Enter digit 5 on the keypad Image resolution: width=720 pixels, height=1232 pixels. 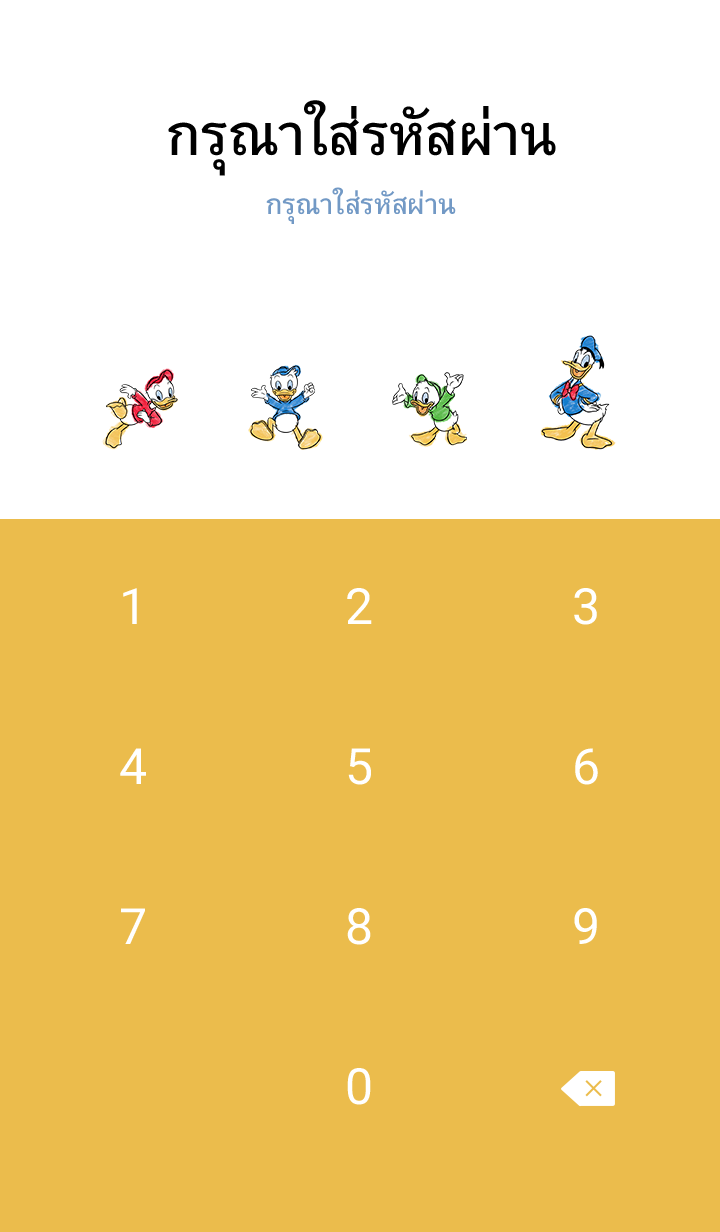coord(359,767)
